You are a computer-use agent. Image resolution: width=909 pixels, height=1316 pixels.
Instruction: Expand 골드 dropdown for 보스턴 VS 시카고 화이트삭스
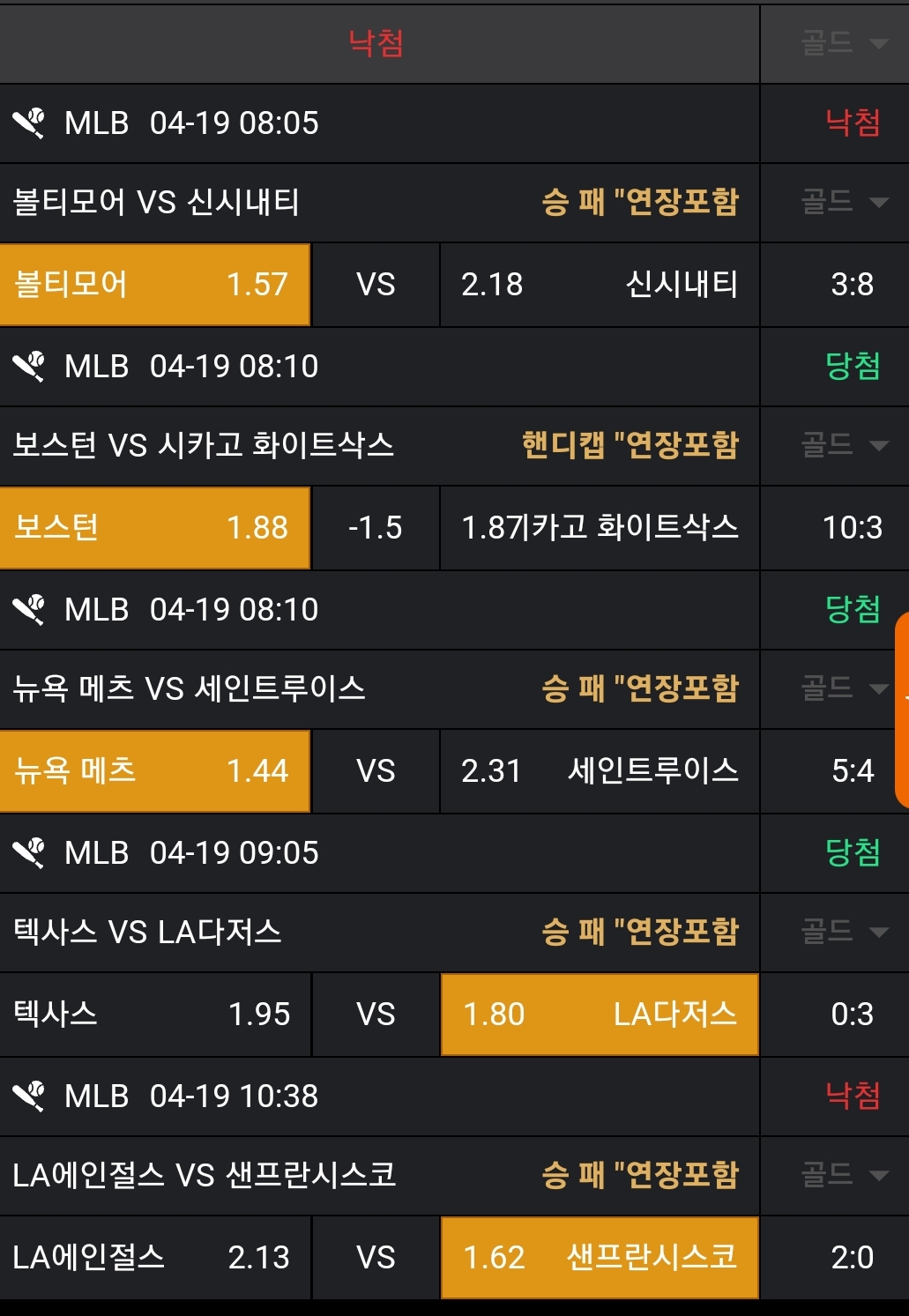pyautogui.click(x=842, y=445)
